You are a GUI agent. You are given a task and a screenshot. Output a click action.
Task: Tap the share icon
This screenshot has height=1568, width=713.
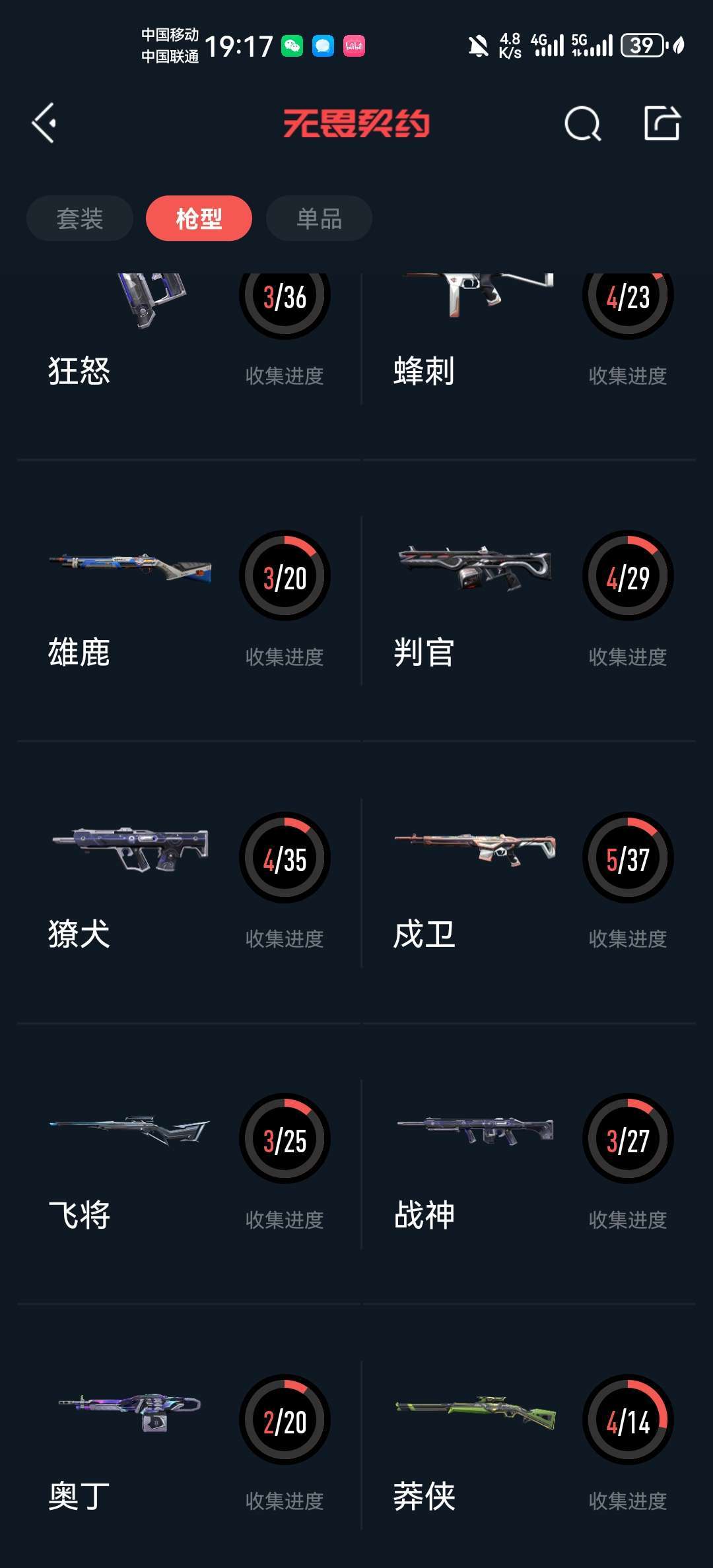coord(662,123)
